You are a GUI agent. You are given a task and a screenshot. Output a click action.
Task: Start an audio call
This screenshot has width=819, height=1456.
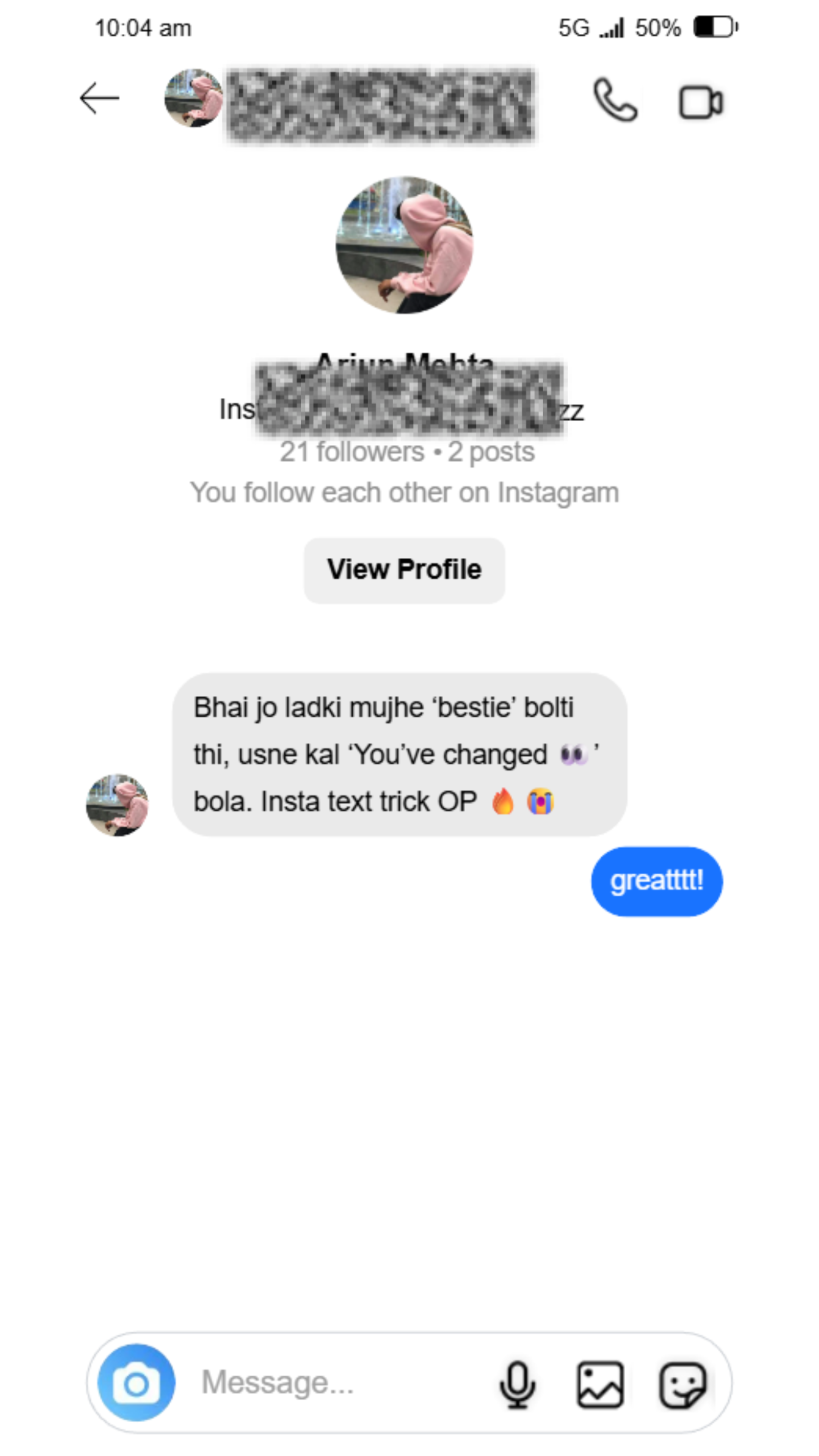coord(615,101)
